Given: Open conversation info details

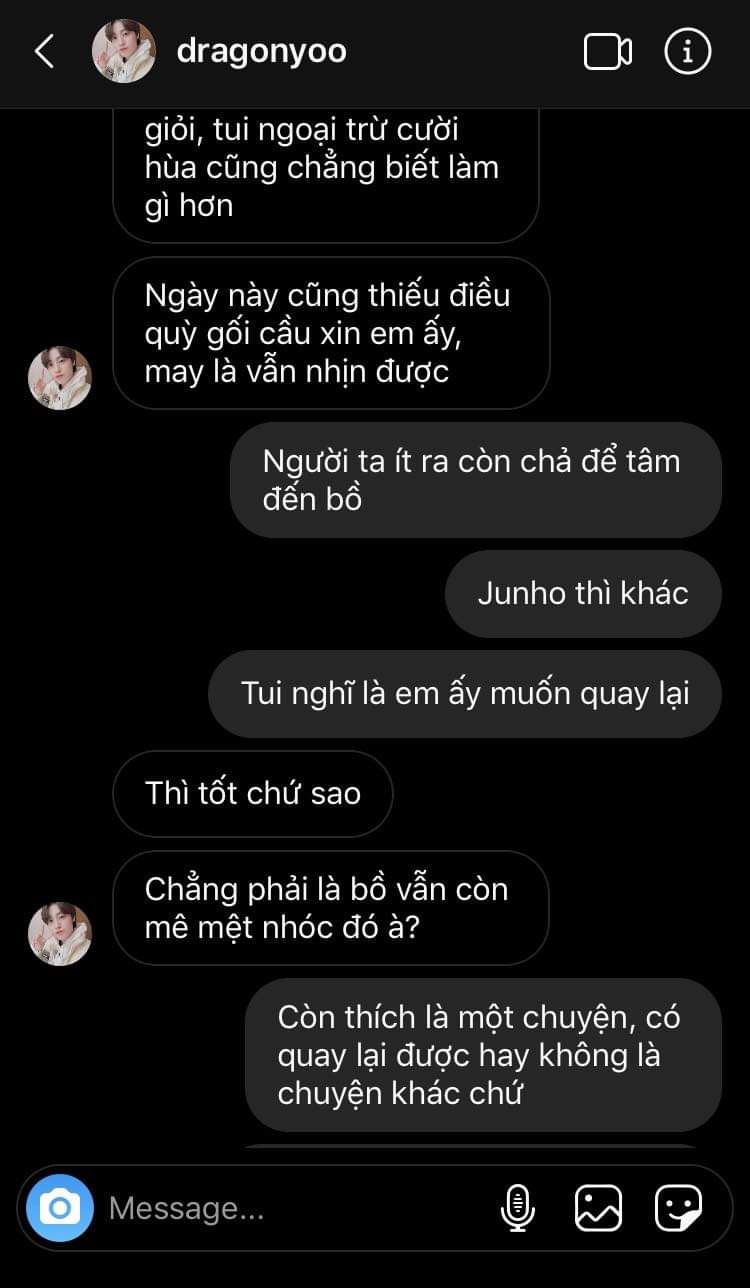Looking at the screenshot, I should [x=688, y=52].
